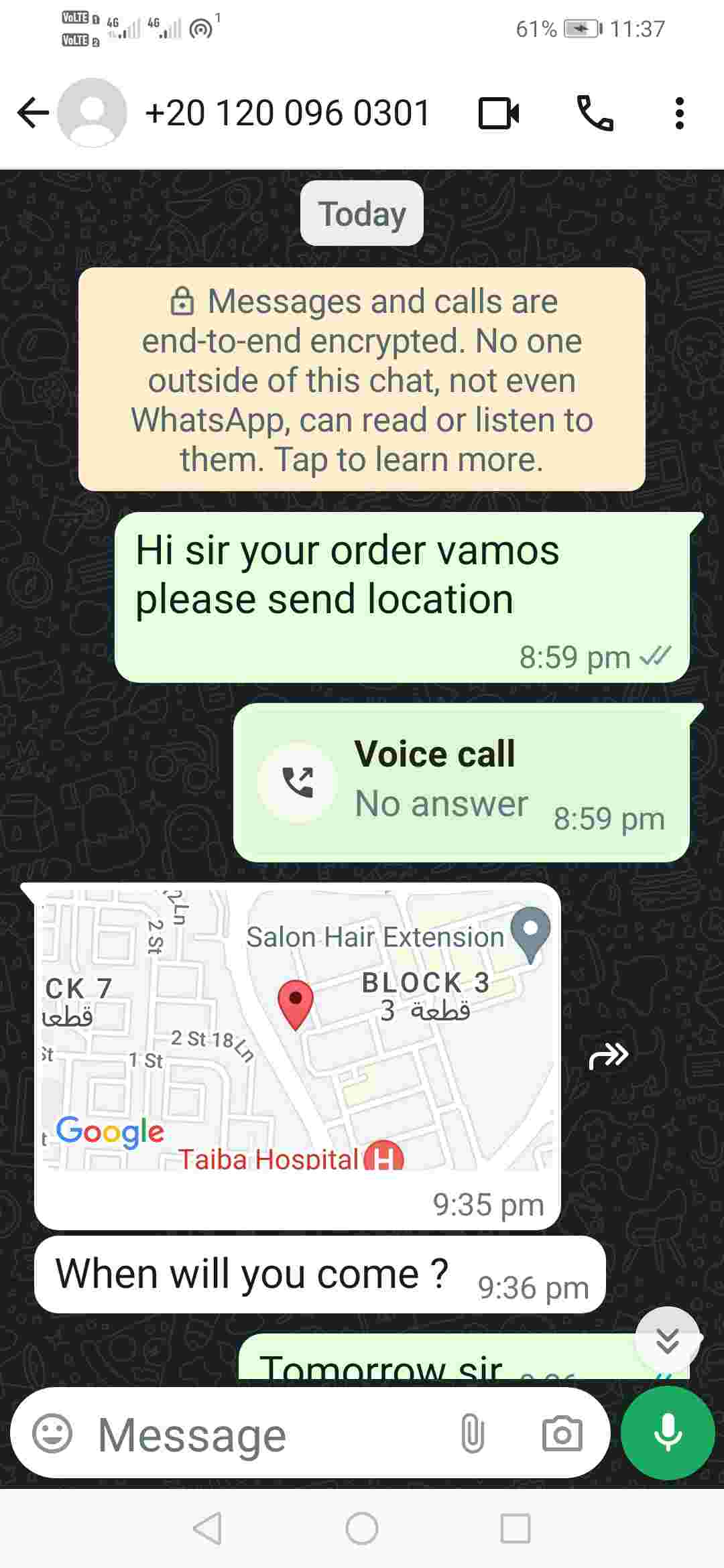The height and width of the screenshot is (1568, 724).
Task: Tap the end-to-end encryption notice
Action: coord(362,379)
